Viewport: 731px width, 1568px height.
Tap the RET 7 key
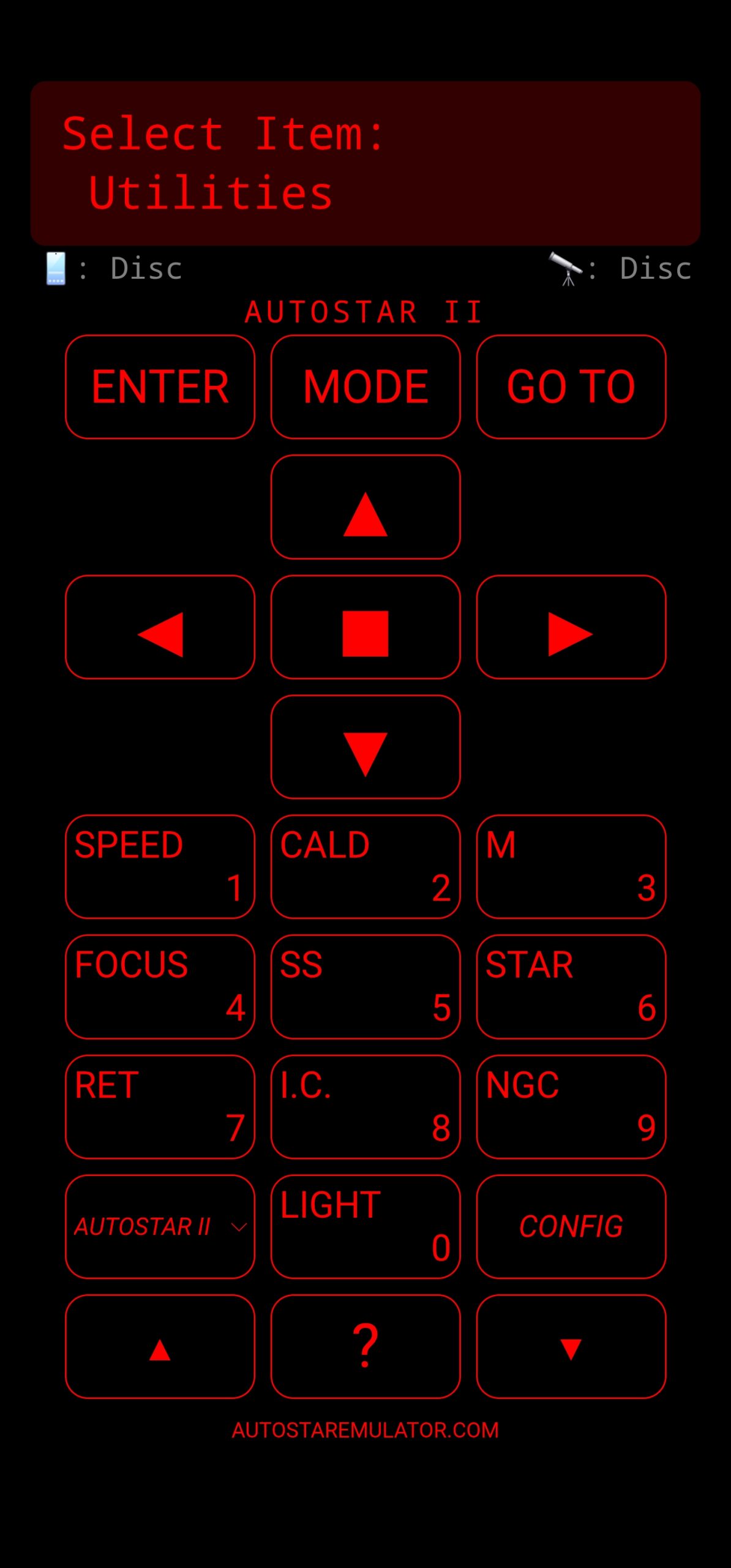coord(160,1107)
